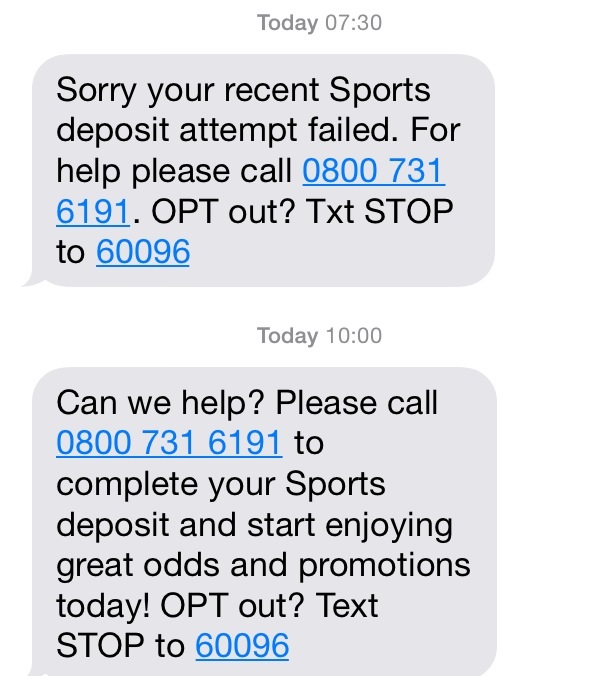The height and width of the screenshot is (676, 613).
Task: Tap 60096 link in the 07:30 message
Action: coord(143,253)
